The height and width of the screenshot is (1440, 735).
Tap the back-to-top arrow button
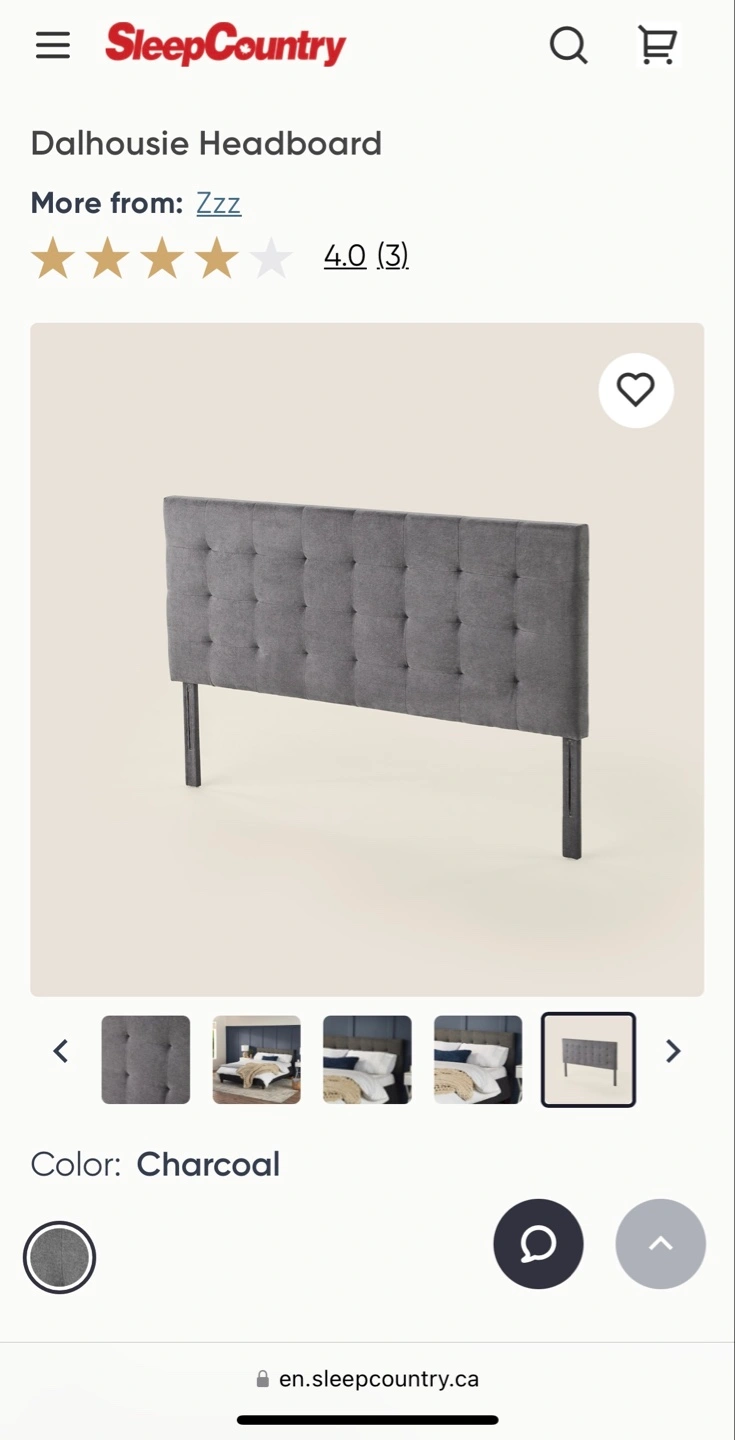(x=661, y=1244)
